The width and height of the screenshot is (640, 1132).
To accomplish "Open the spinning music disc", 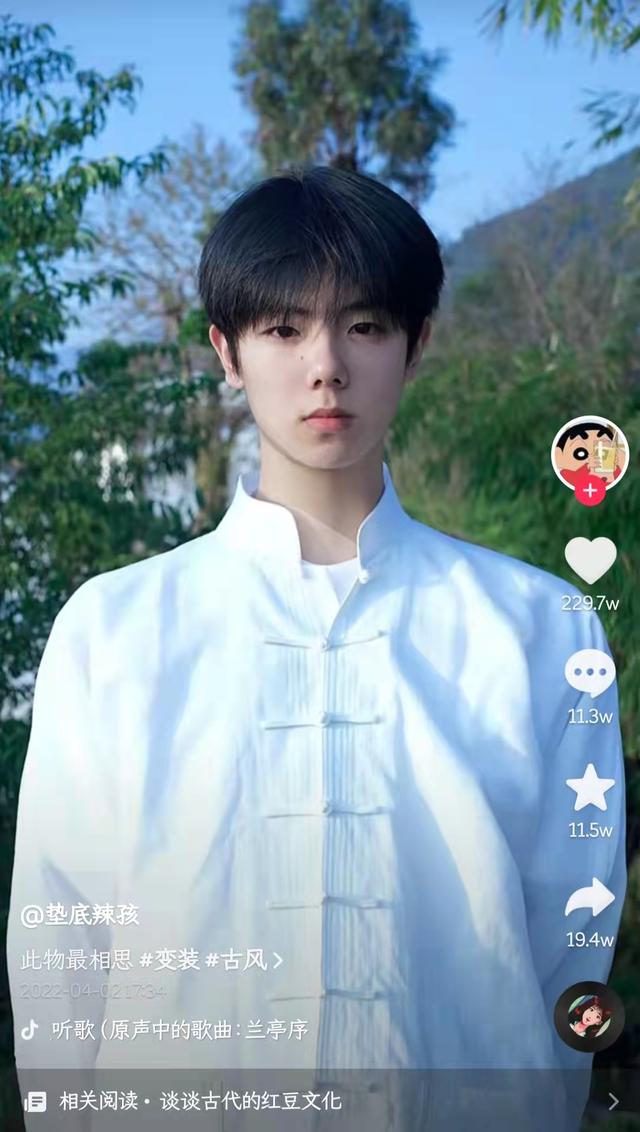I will tap(589, 1017).
